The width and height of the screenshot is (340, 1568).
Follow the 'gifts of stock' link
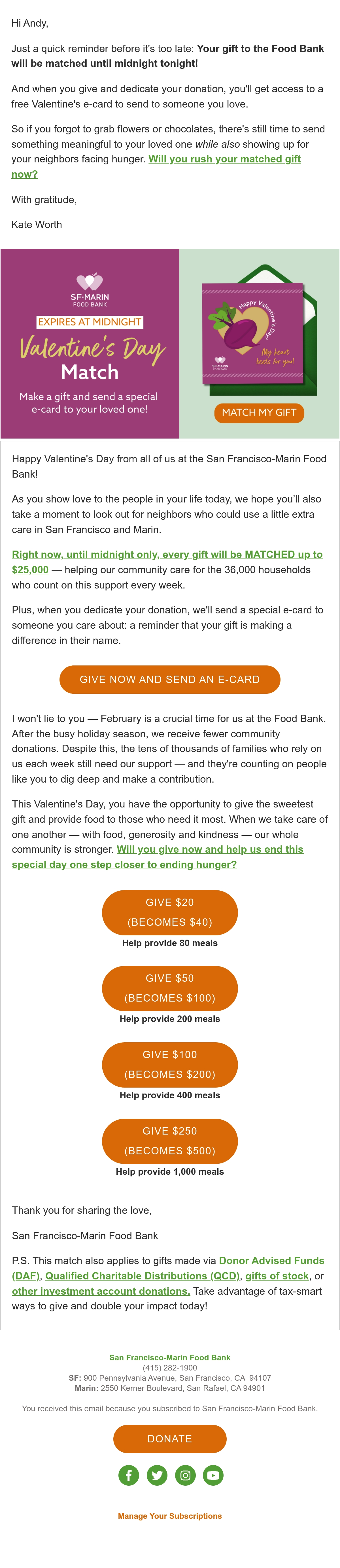277,1276
